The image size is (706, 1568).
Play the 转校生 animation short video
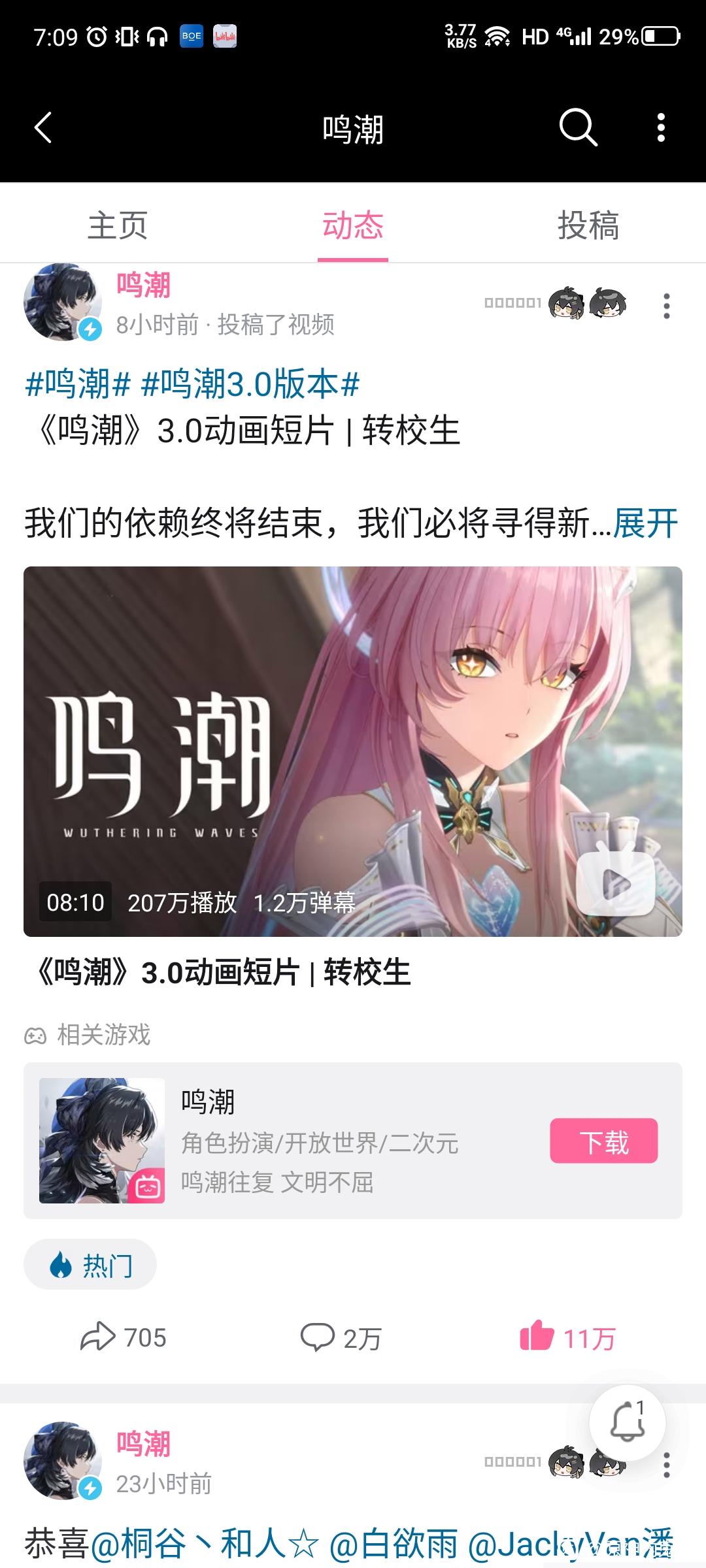click(x=353, y=751)
